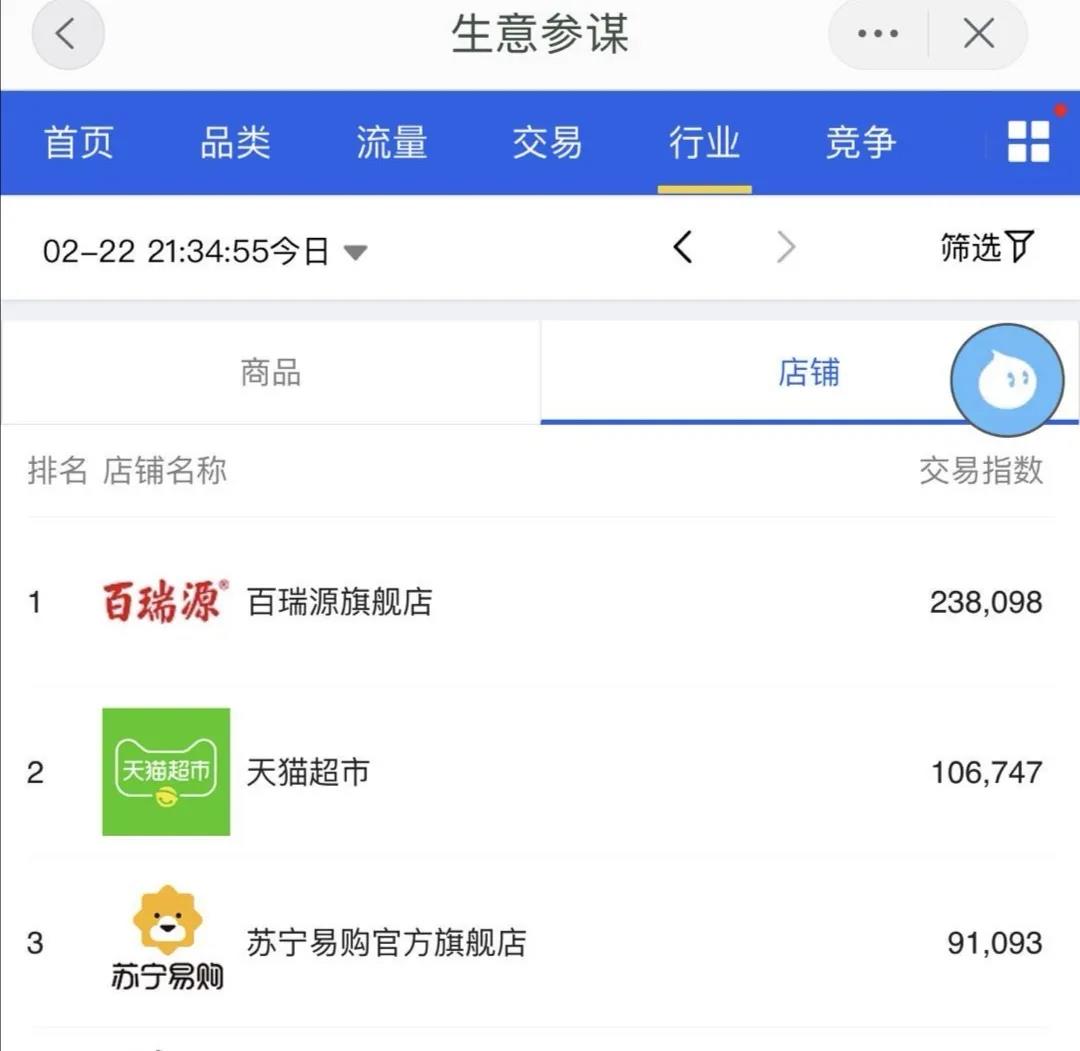The image size is (1080, 1051).
Task: Open the three-dot more options menu
Action: coord(878,35)
